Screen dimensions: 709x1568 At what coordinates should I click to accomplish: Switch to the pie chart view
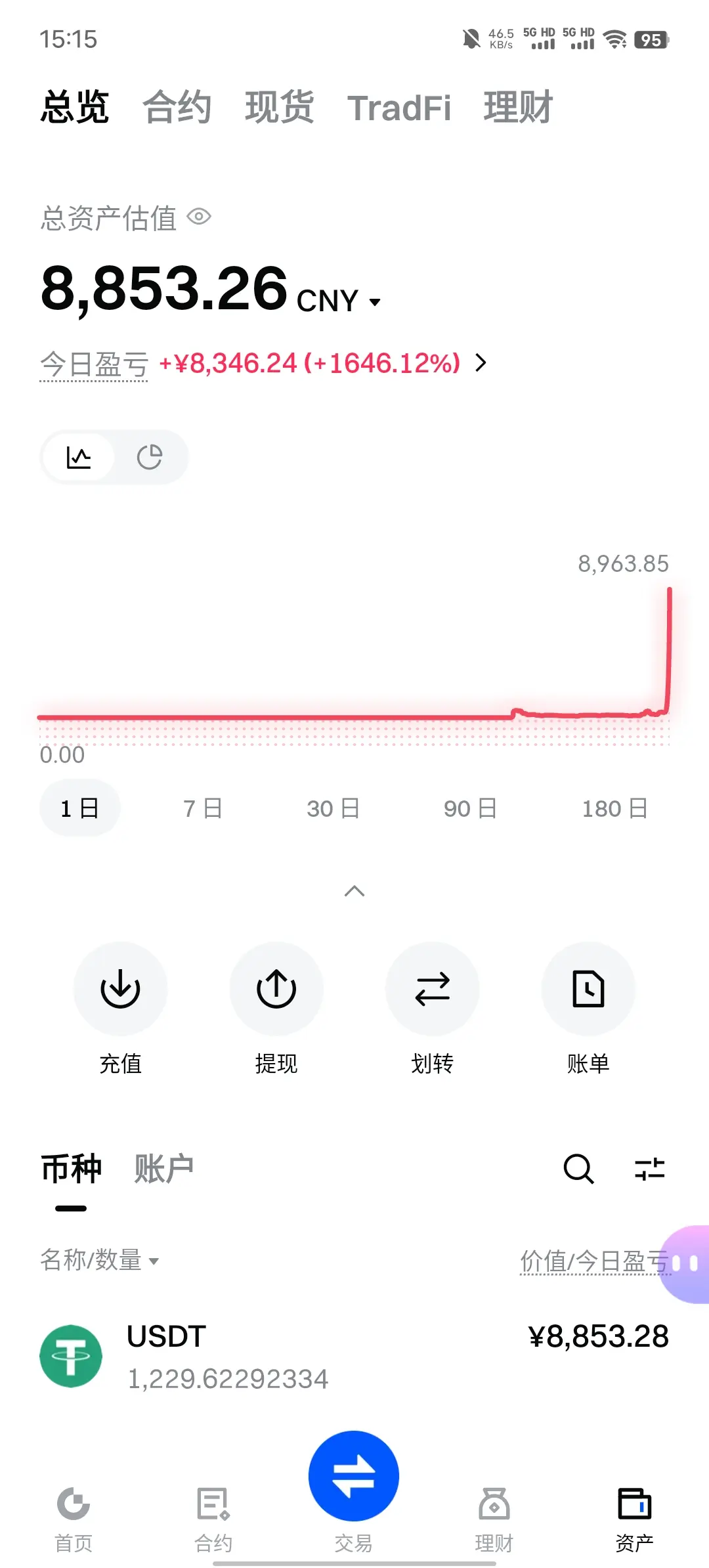point(150,457)
